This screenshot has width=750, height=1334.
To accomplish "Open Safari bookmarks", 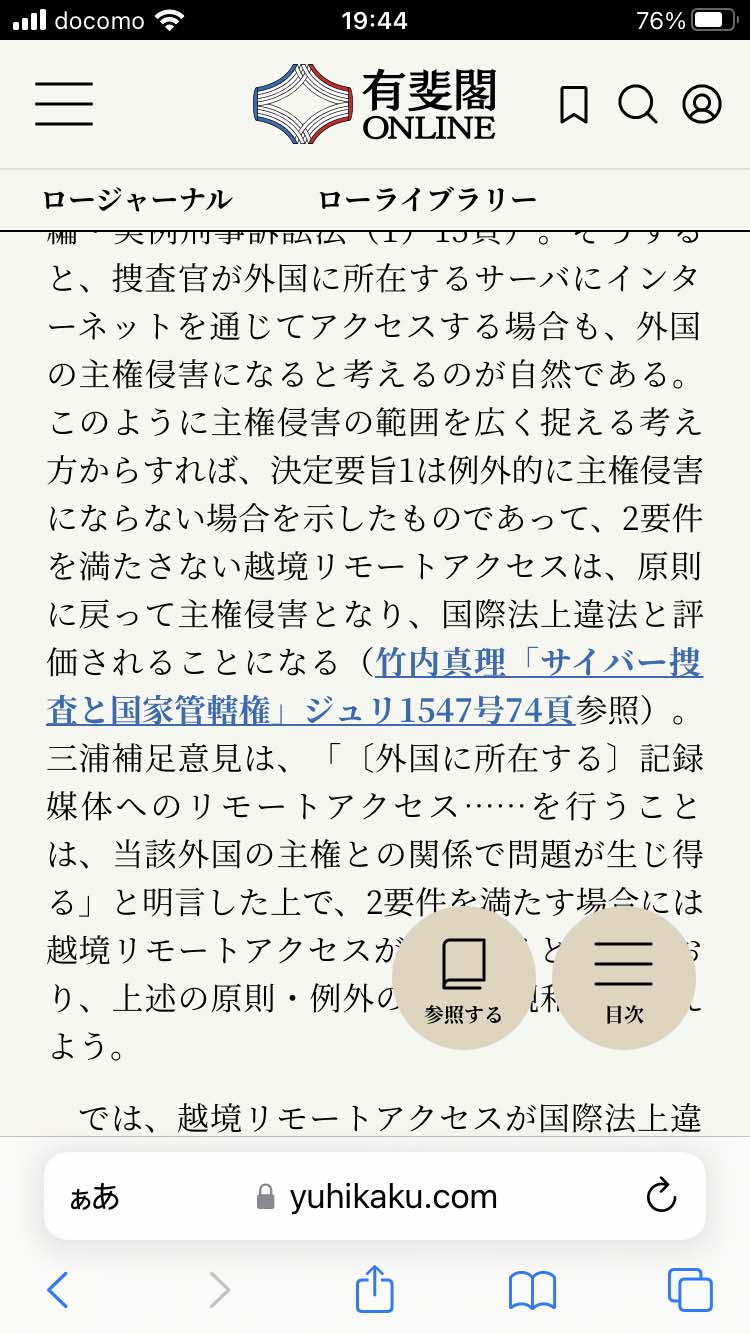I will coord(532,1290).
